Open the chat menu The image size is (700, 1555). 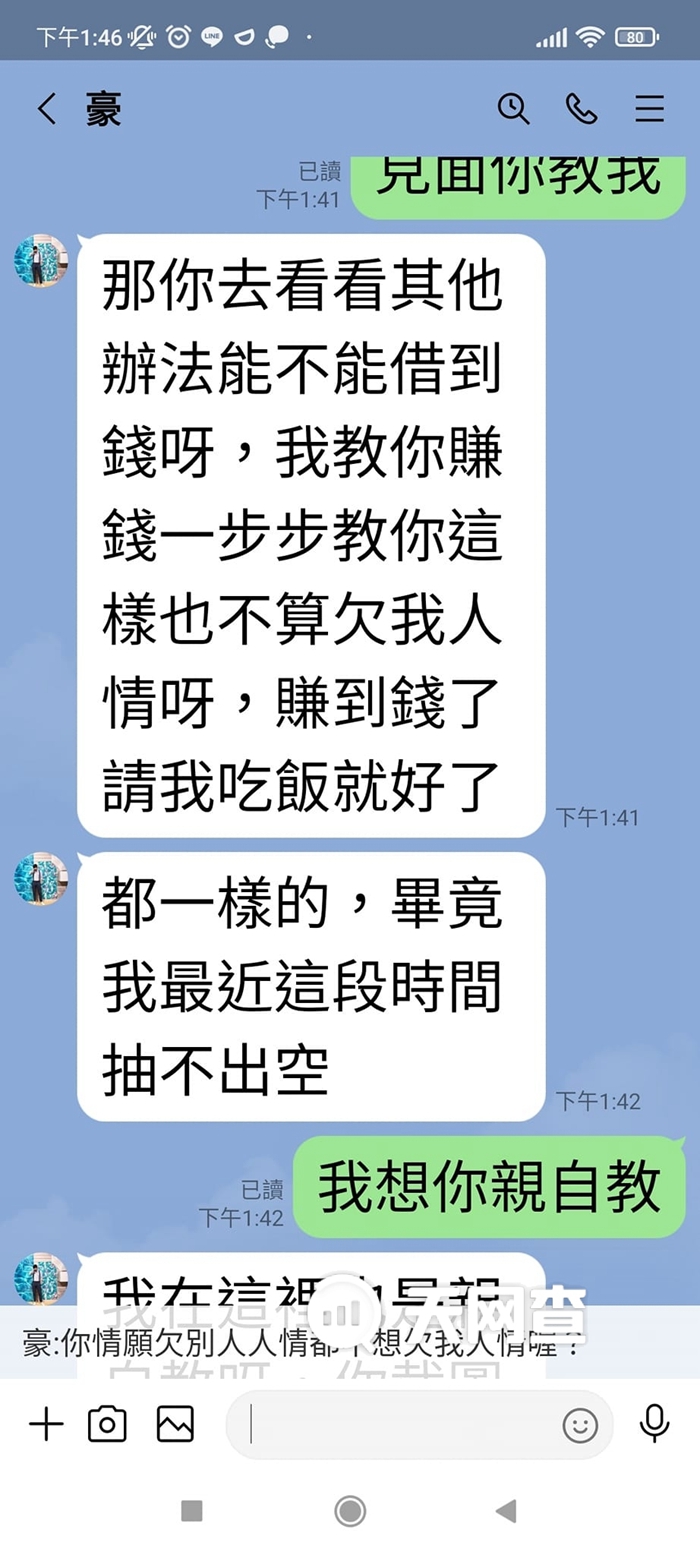click(x=649, y=109)
